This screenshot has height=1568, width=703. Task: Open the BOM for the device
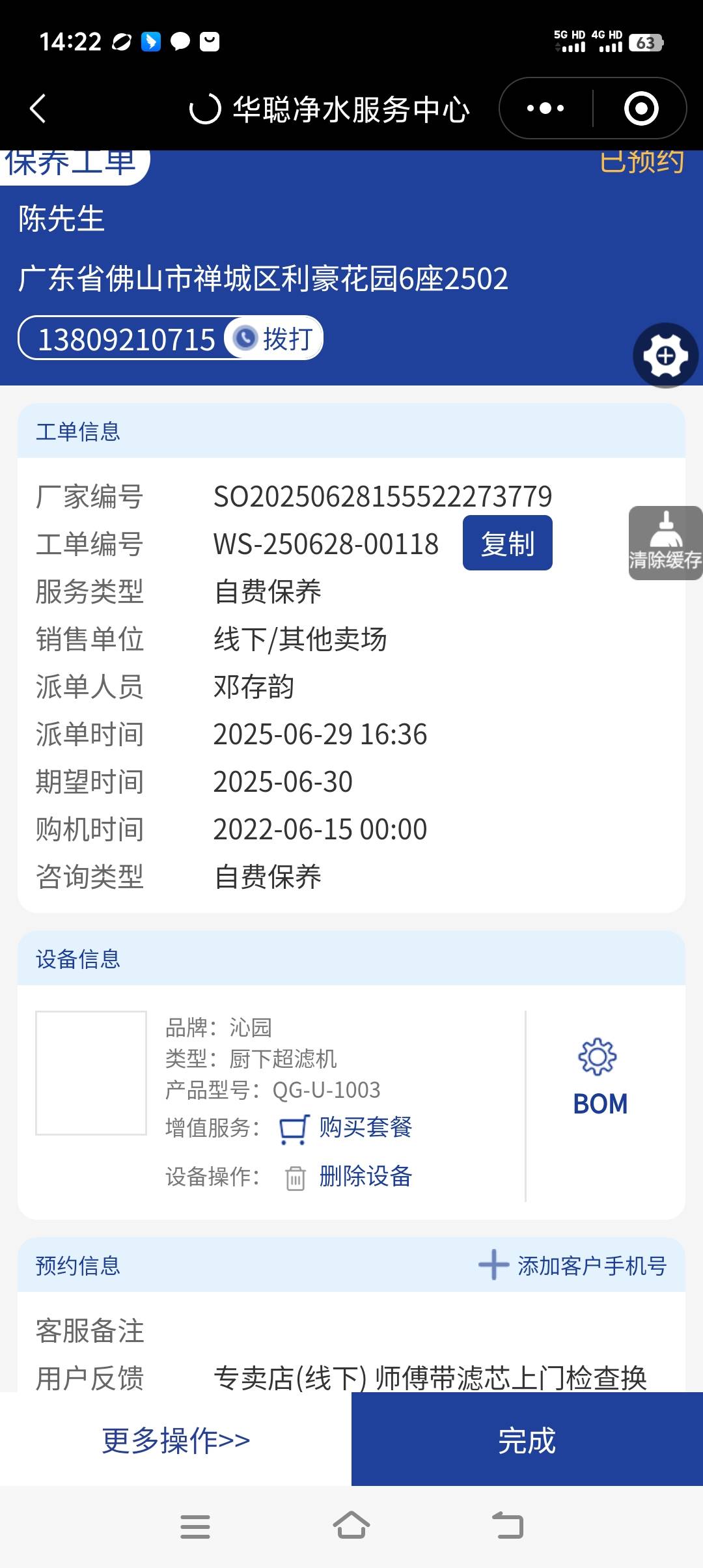pos(600,1076)
